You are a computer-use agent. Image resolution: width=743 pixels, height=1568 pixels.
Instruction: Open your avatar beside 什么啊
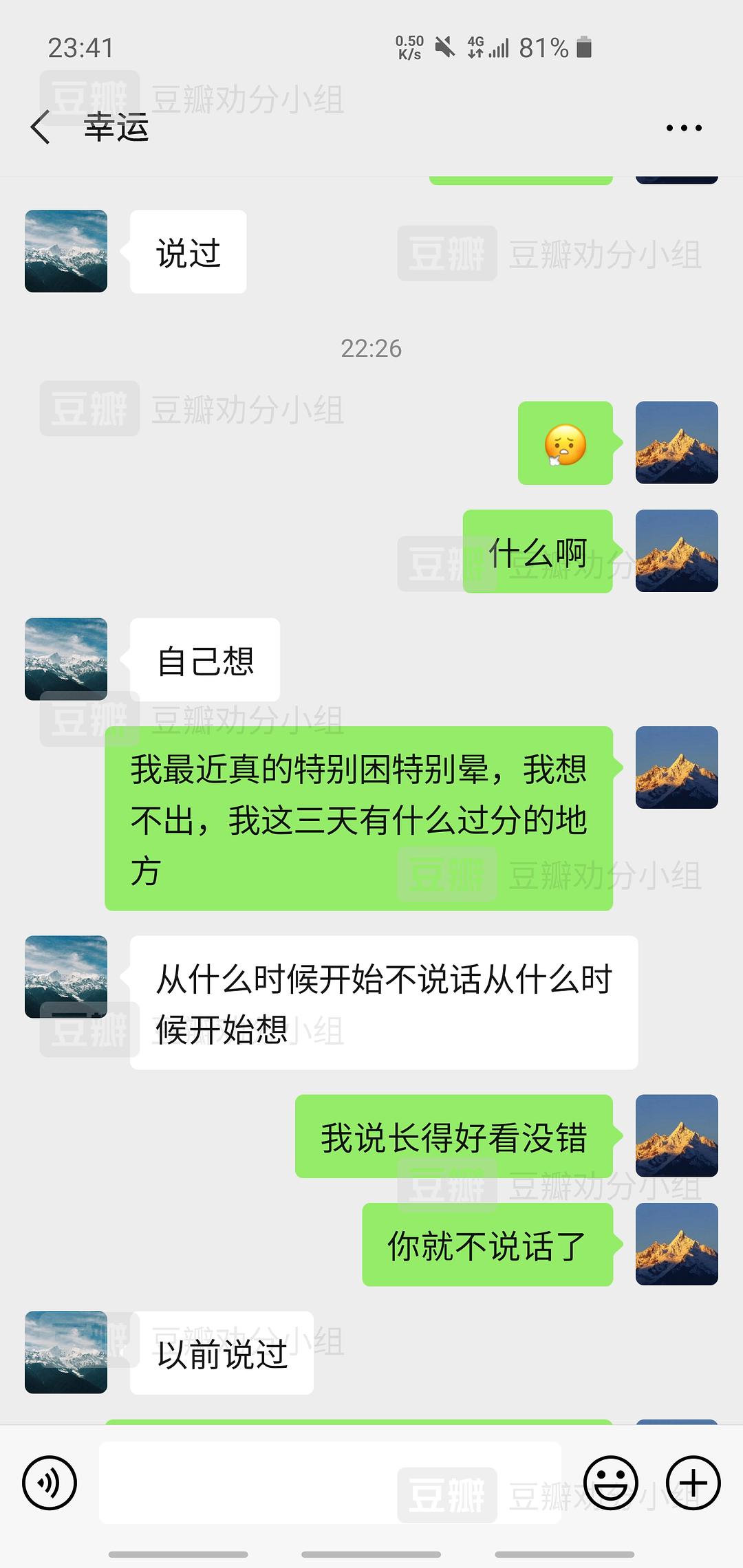click(676, 551)
